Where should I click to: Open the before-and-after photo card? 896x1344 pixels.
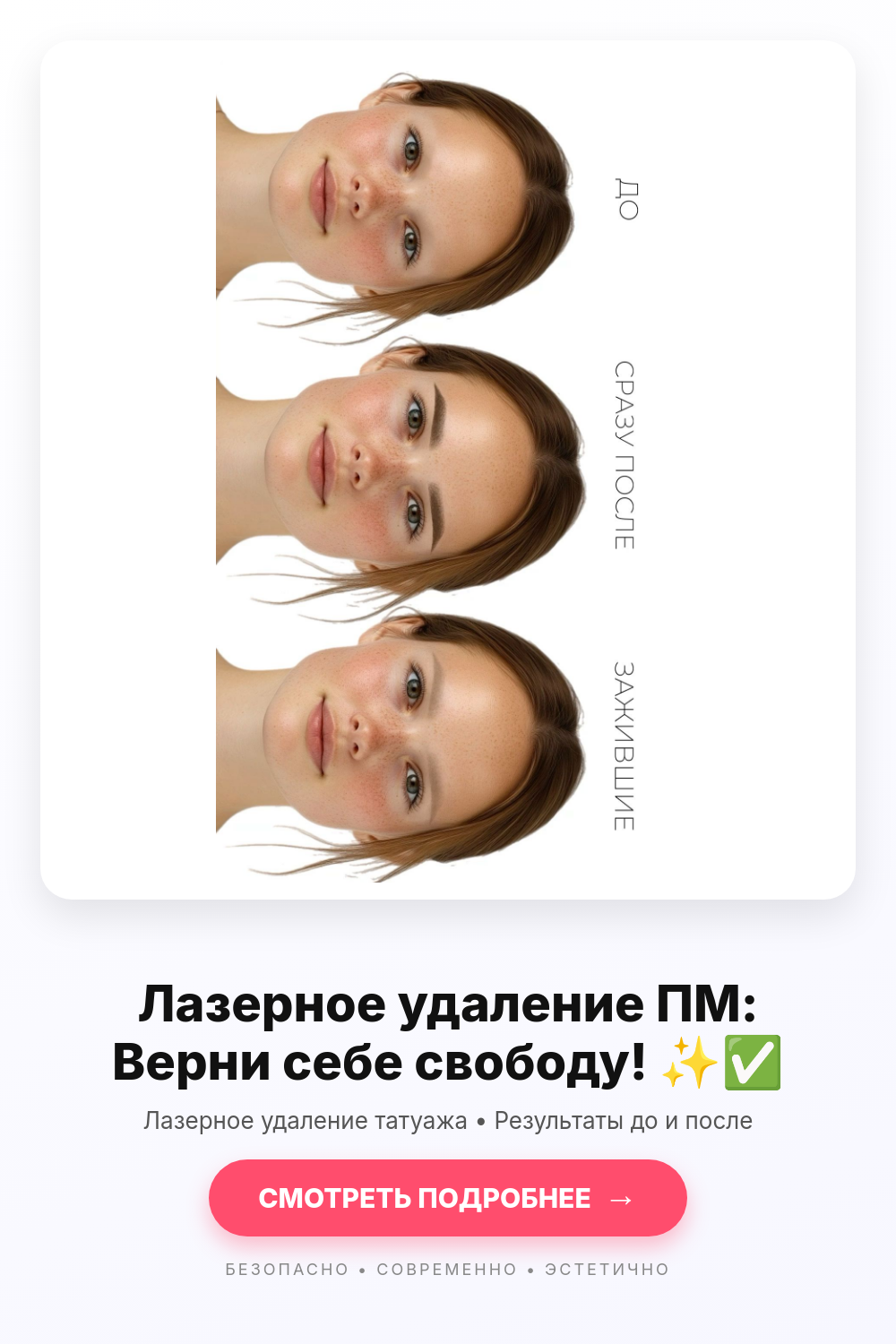[x=448, y=470]
